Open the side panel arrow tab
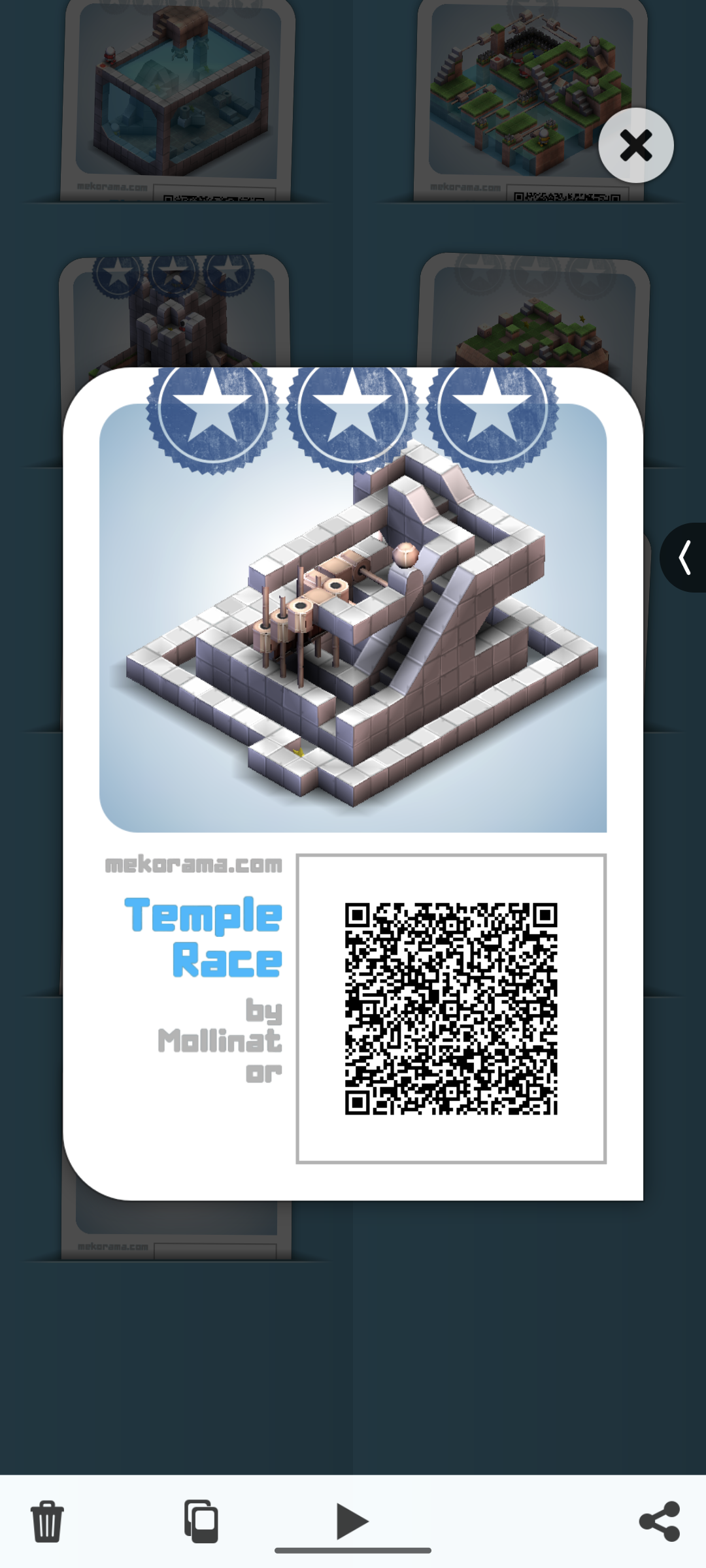 point(684,557)
